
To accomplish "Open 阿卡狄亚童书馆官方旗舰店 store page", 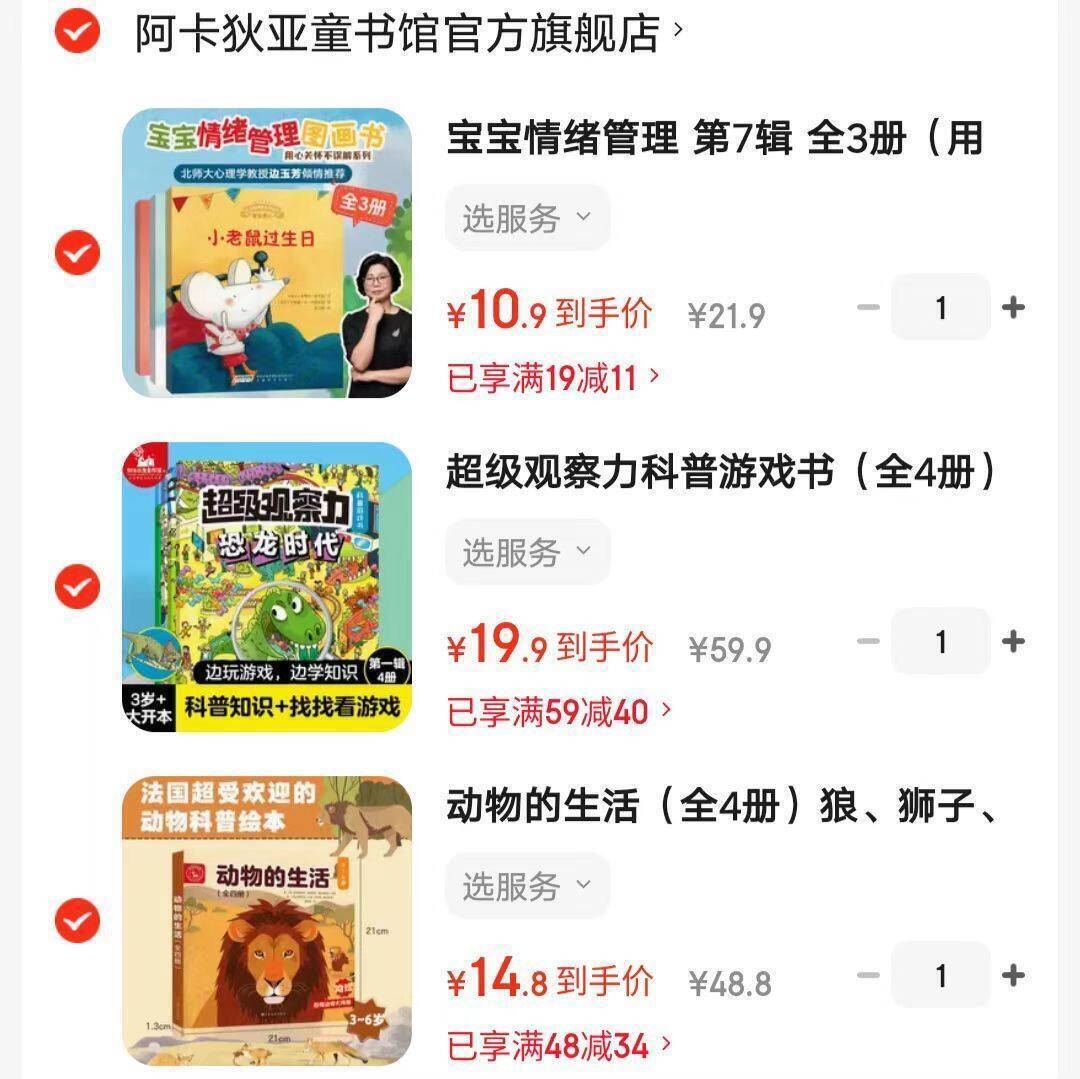I will pos(400,32).
